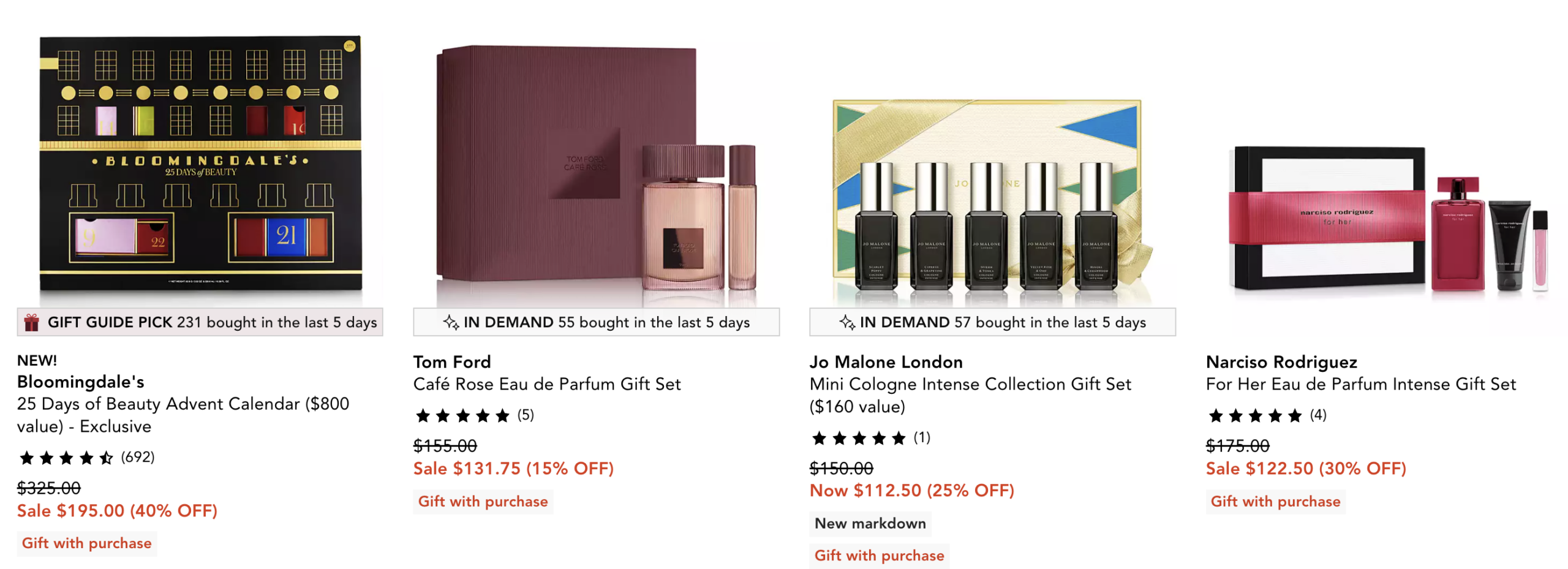The width and height of the screenshot is (1568, 569).
Task: Open Café Rose Eau de Parfum Gift Set title link
Action: [x=546, y=383]
